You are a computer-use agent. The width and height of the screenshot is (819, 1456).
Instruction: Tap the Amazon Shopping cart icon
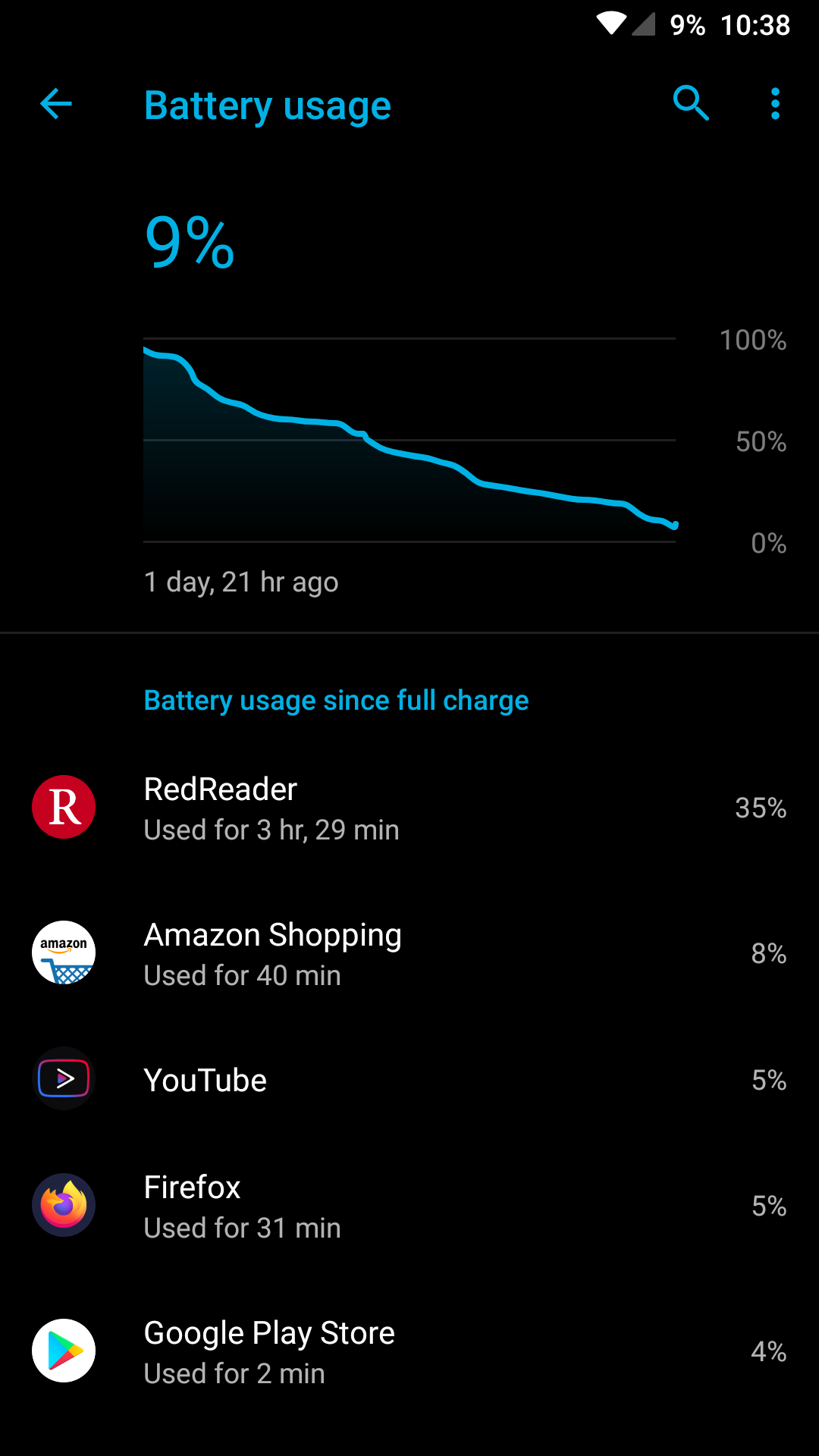[x=64, y=952]
